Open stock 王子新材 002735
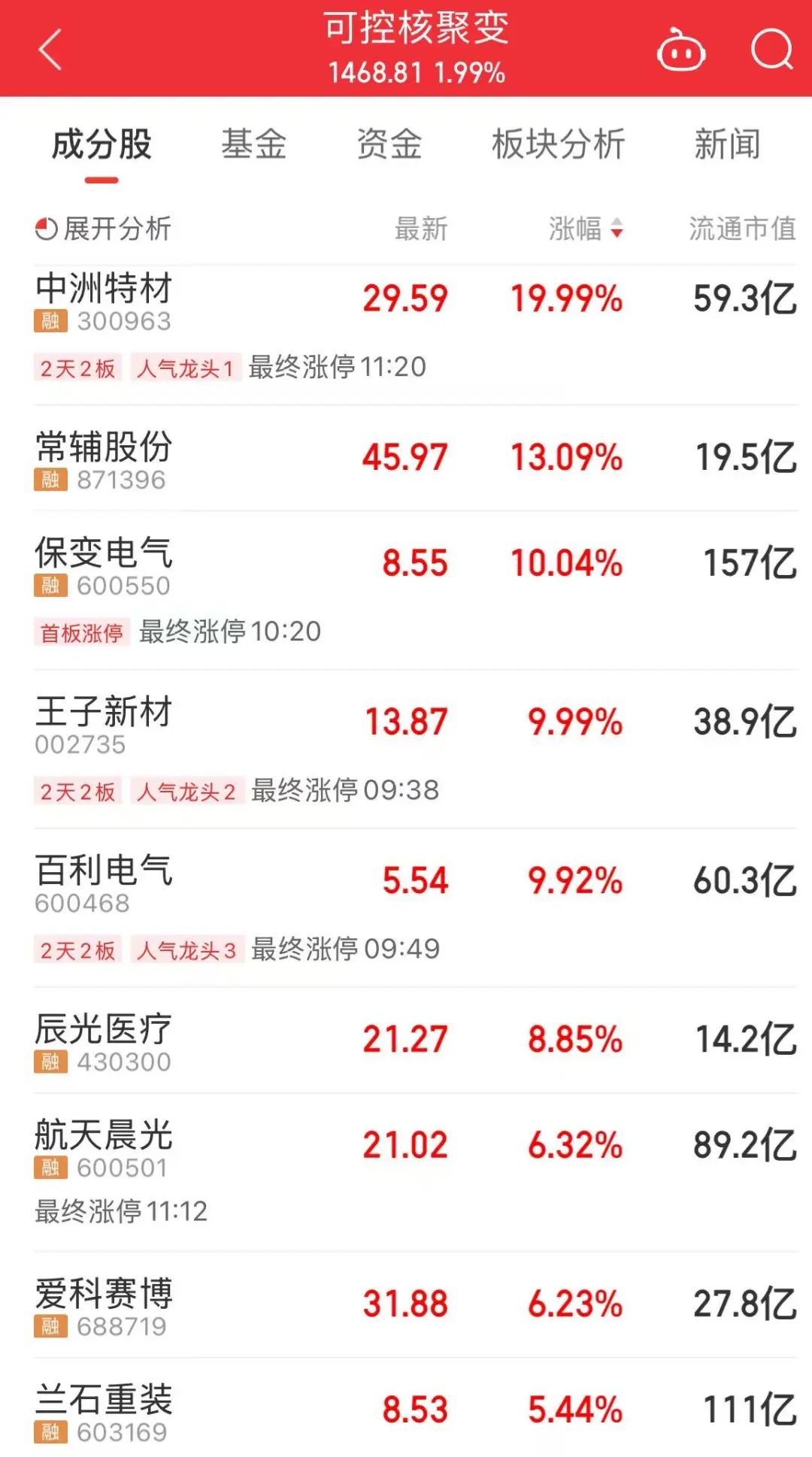The image size is (812, 1457). click(x=105, y=724)
